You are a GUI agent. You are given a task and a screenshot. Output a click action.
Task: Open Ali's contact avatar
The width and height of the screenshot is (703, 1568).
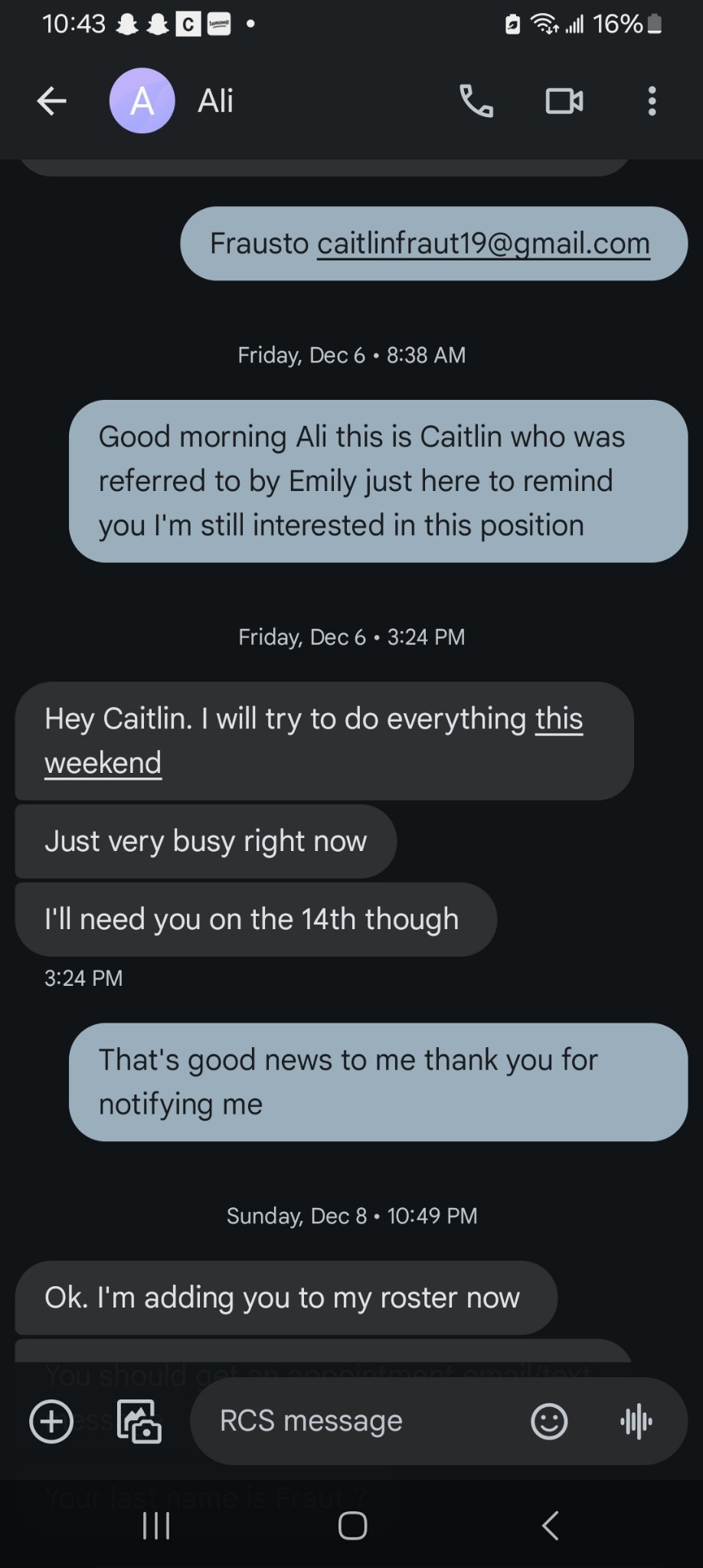(x=142, y=100)
